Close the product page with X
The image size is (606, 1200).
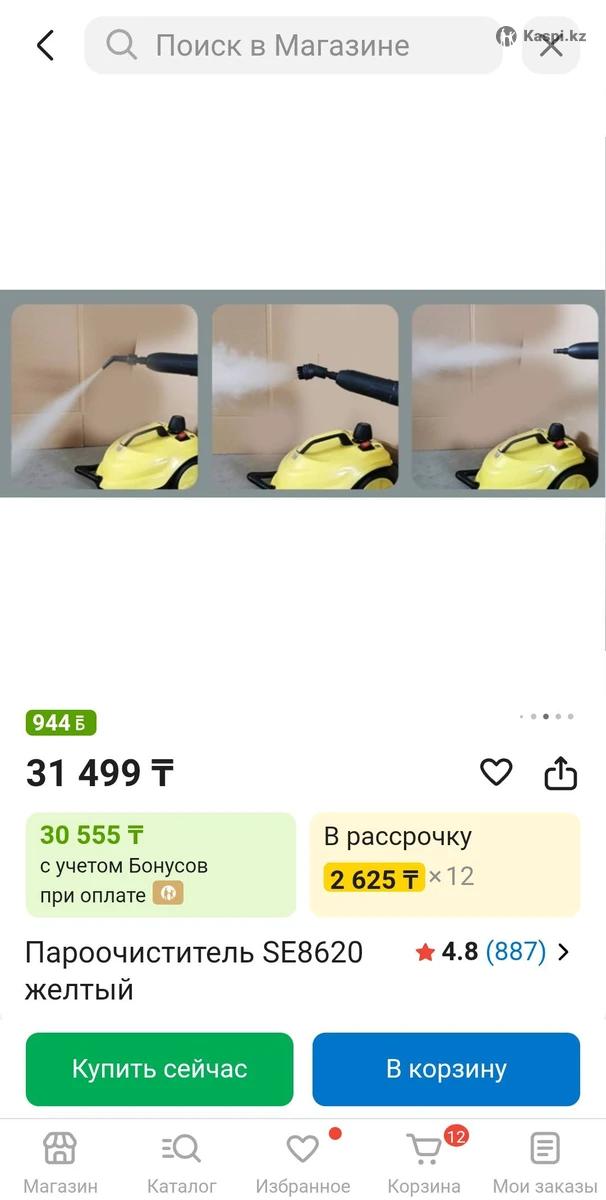click(x=551, y=46)
